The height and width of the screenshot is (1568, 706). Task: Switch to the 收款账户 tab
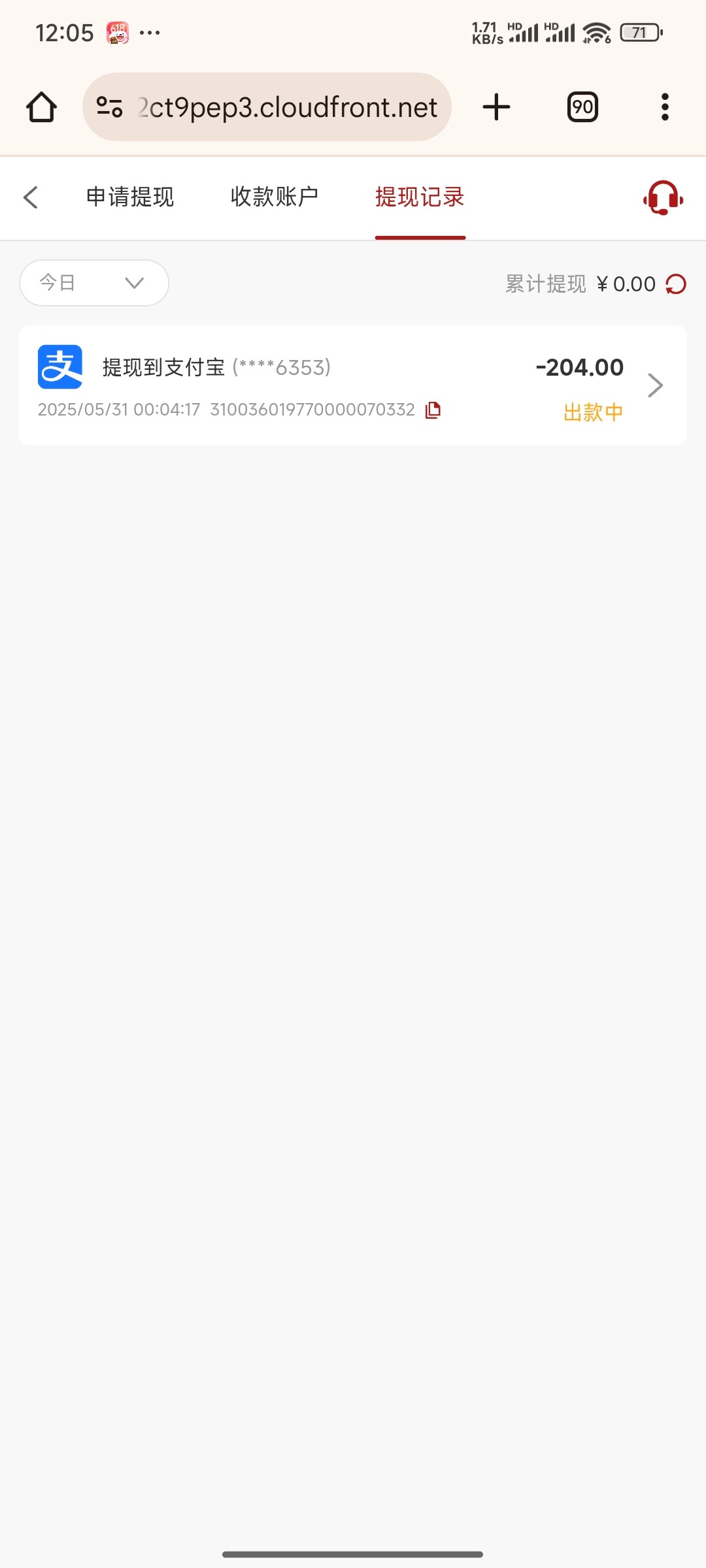(x=275, y=197)
